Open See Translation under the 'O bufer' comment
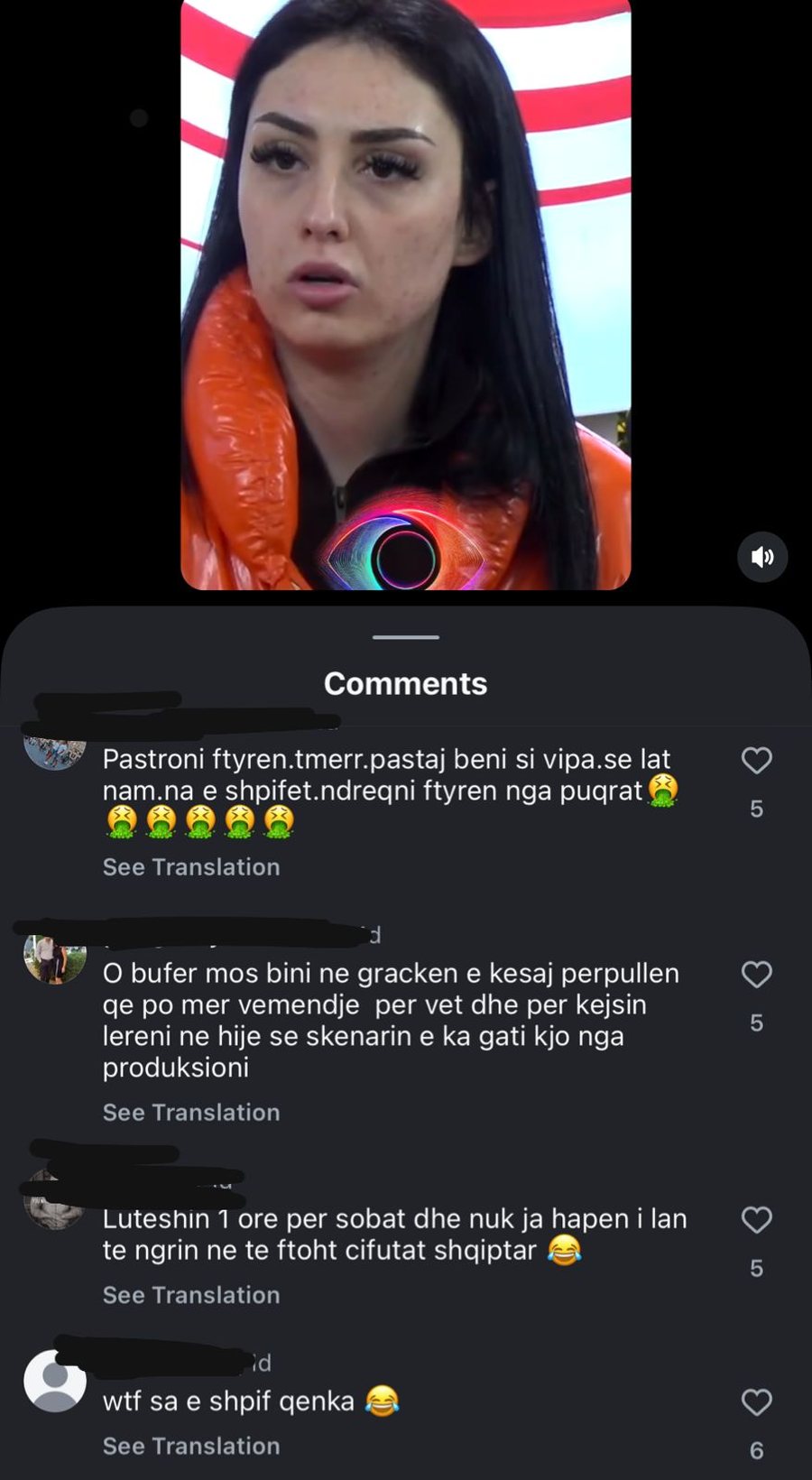This screenshot has width=812, height=1480. (190, 1112)
